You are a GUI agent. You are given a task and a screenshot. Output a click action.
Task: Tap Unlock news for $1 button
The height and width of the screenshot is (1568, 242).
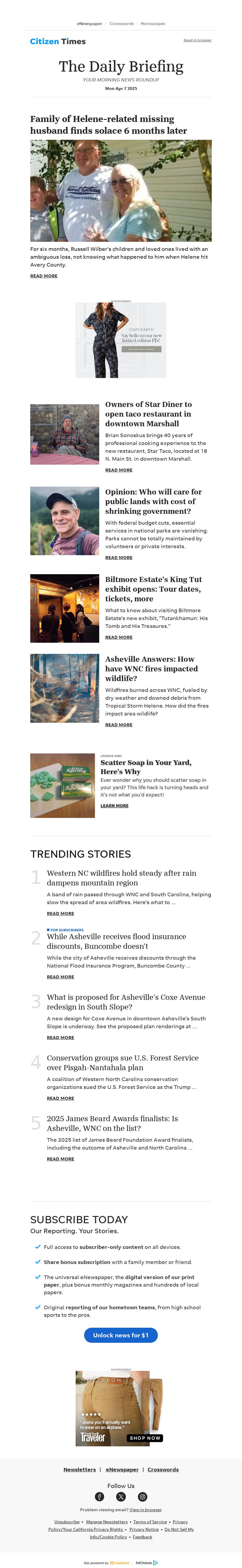click(121, 1335)
